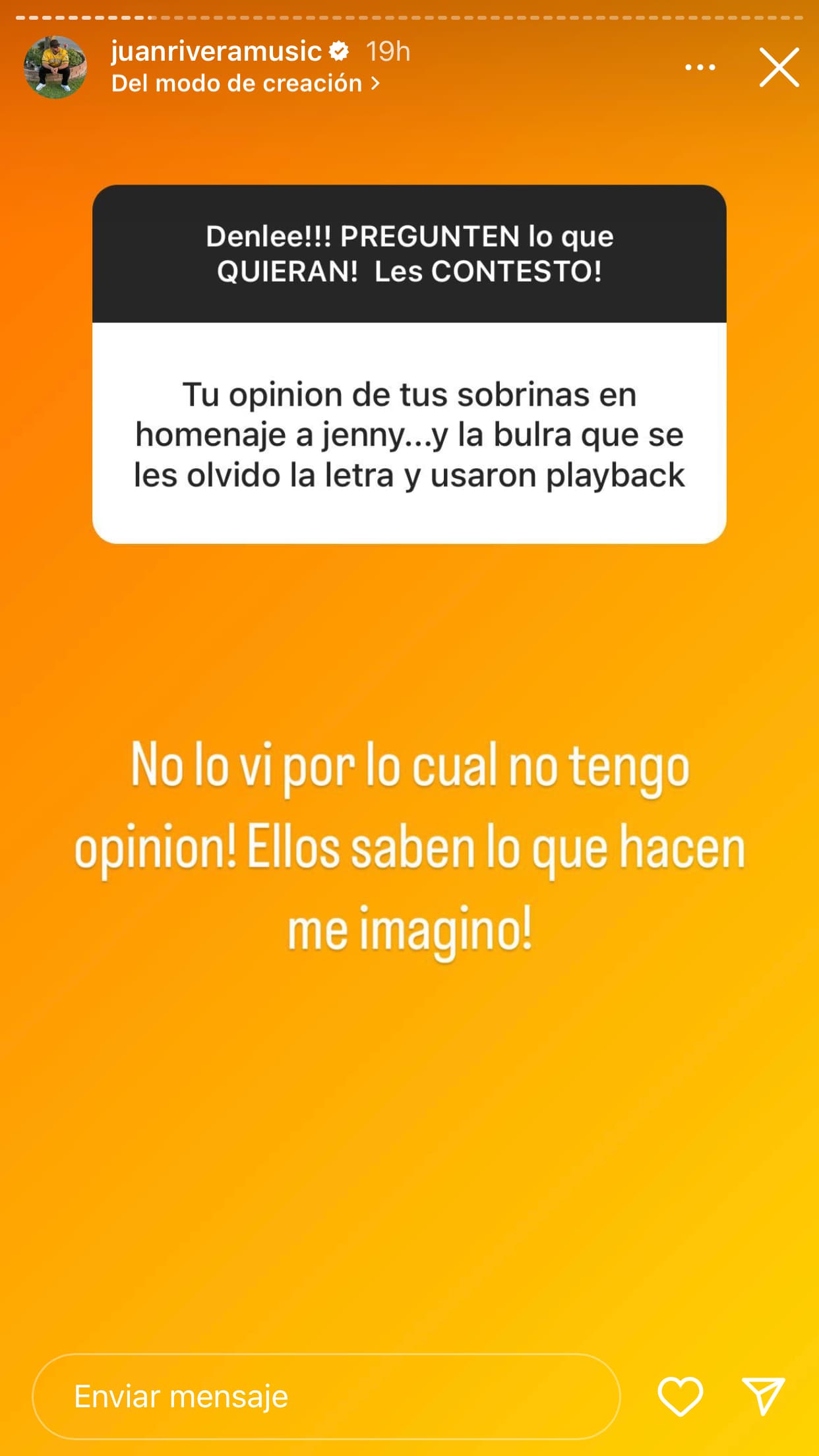Open the juanriveramusic username
819x1456 pixels.
(x=218, y=52)
